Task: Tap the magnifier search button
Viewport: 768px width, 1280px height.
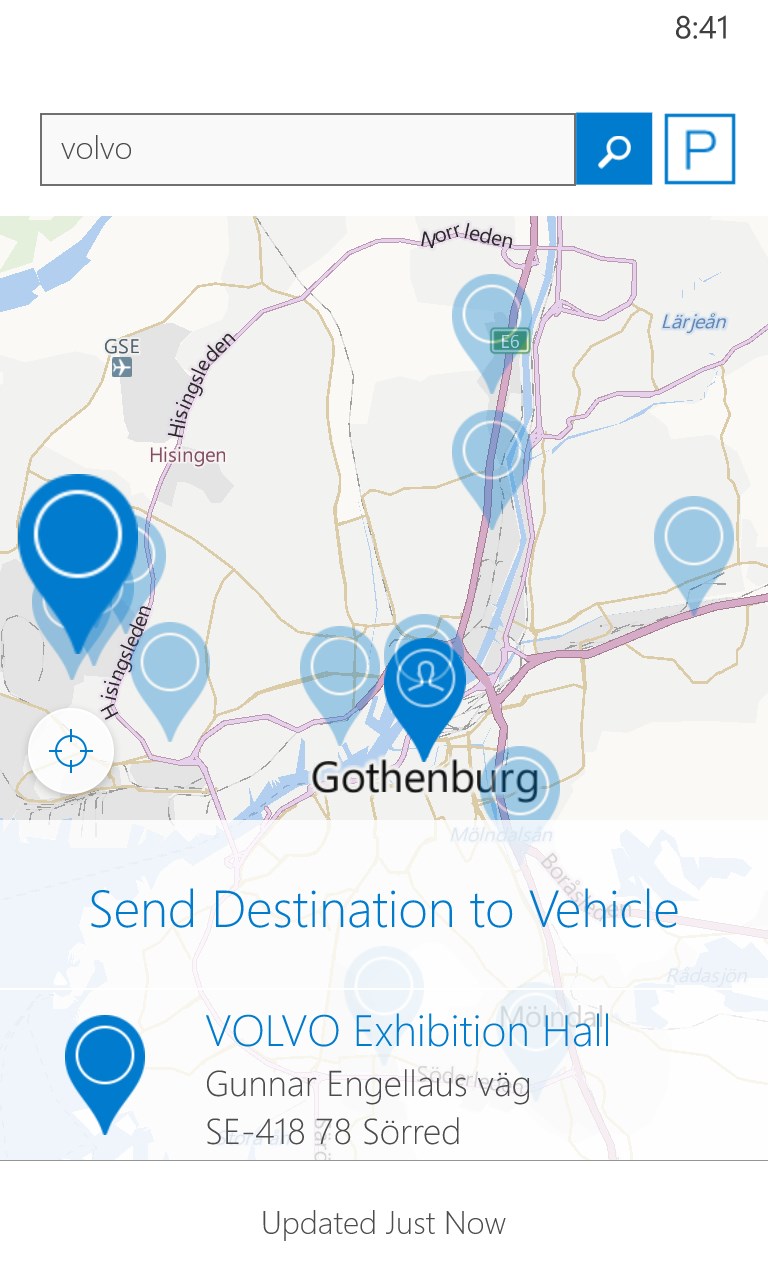Action: pyautogui.click(x=614, y=149)
